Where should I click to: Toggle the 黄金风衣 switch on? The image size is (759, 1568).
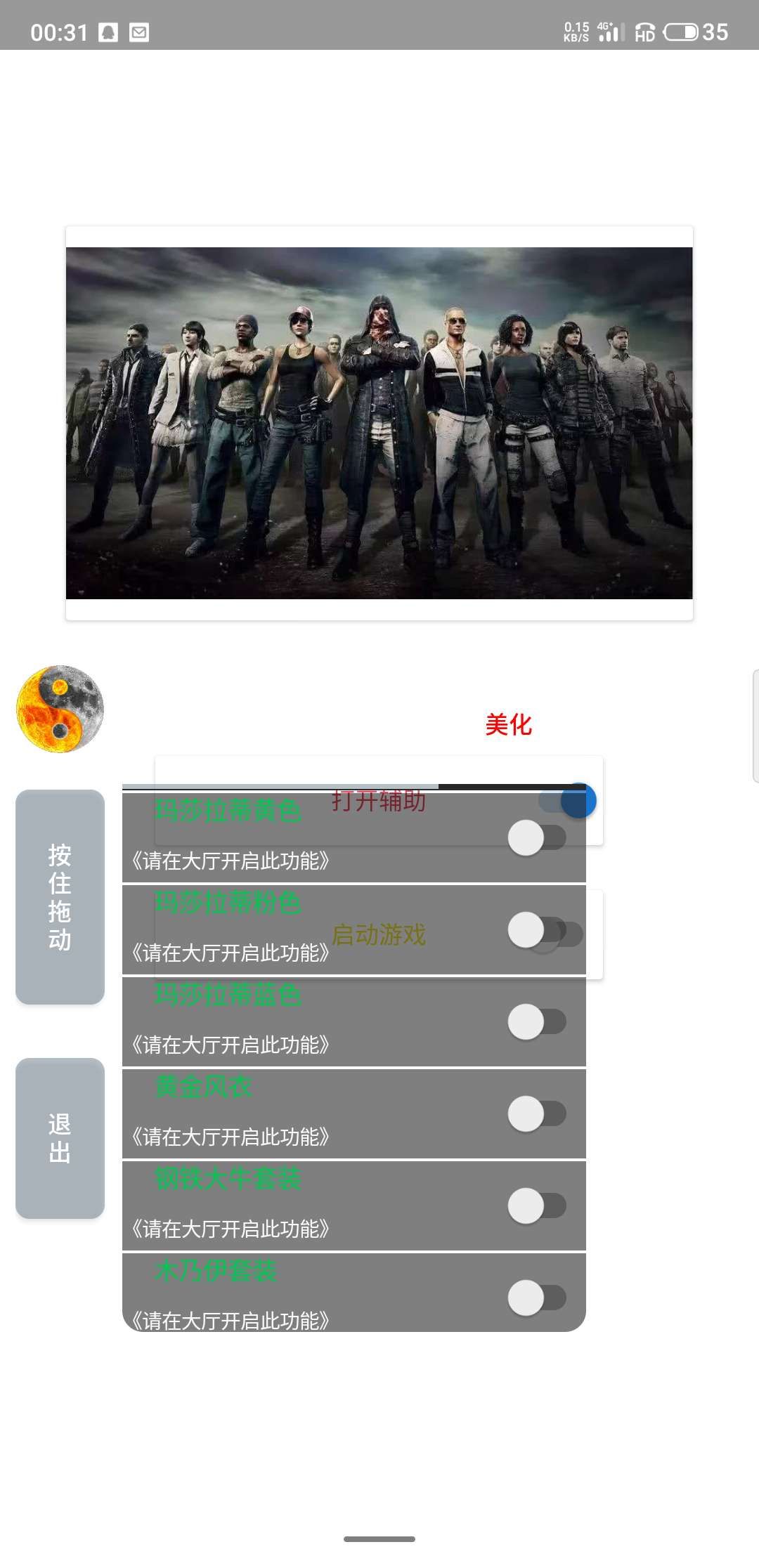(536, 1113)
